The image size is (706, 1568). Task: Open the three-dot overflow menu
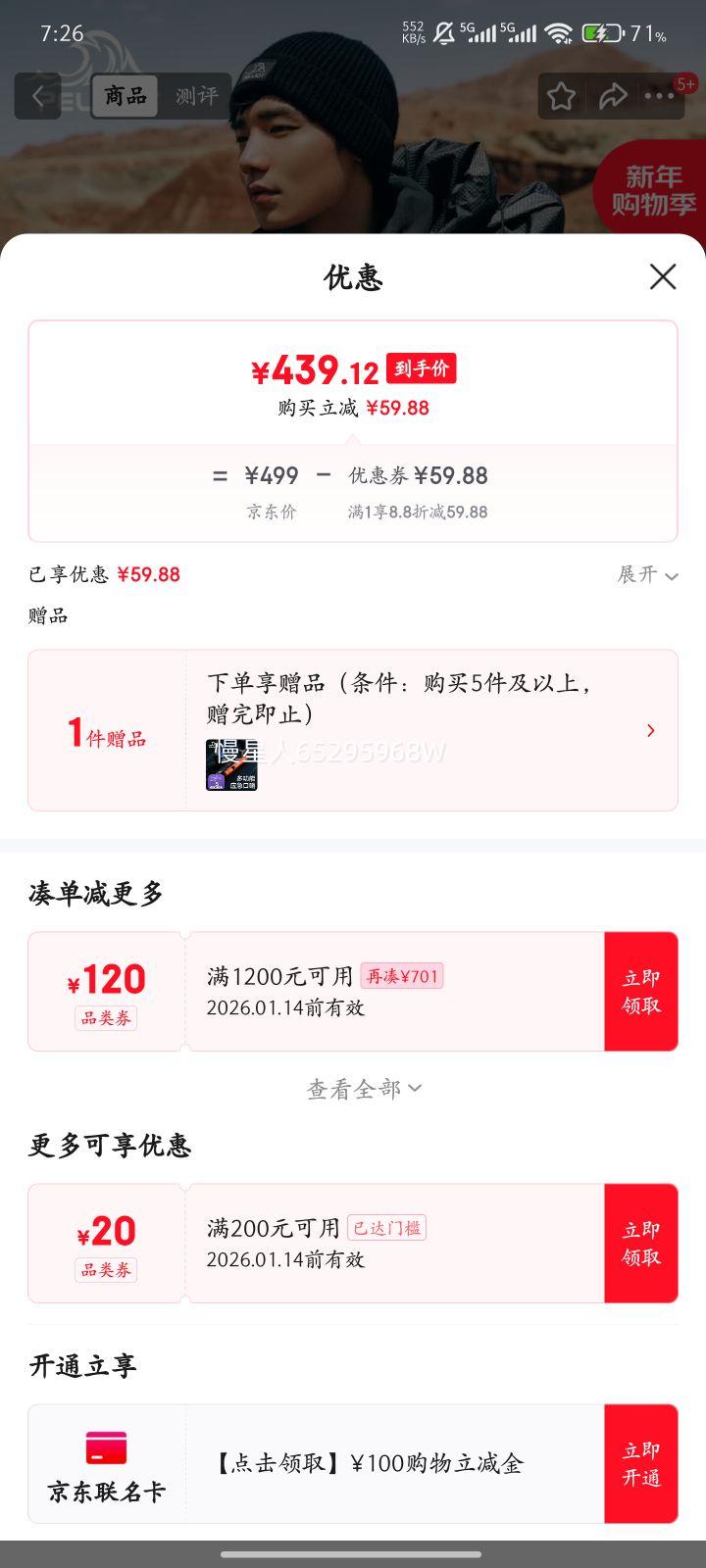click(x=659, y=96)
